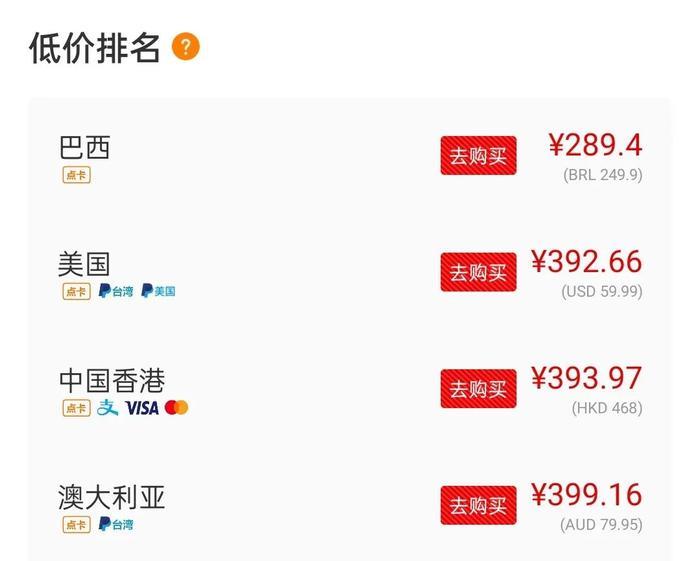Tap 去购买 for the 巴西 price
The image size is (700, 561).
click(478, 156)
